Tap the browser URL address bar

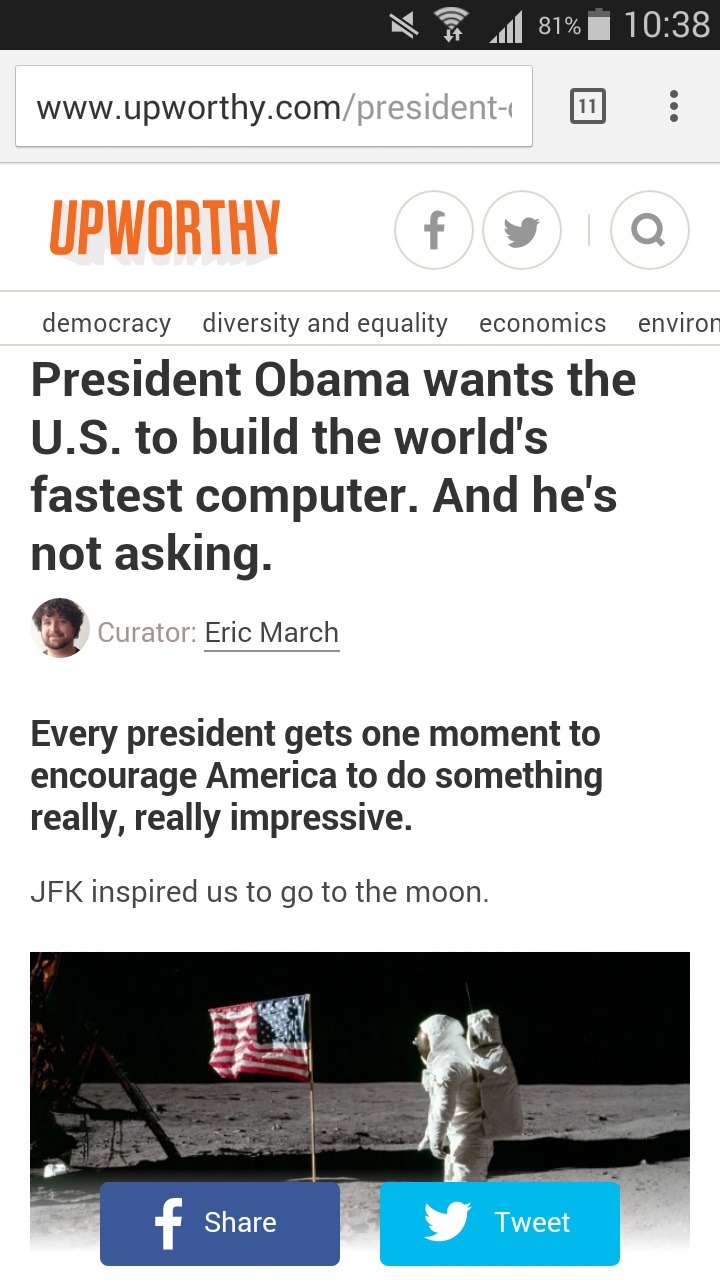tap(273, 107)
